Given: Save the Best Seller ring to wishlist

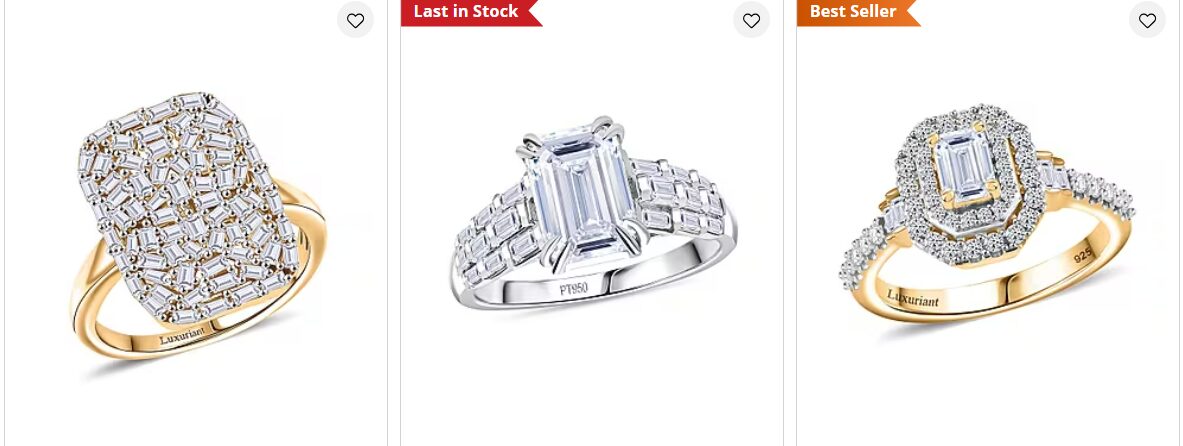Looking at the screenshot, I should 1147,20.
